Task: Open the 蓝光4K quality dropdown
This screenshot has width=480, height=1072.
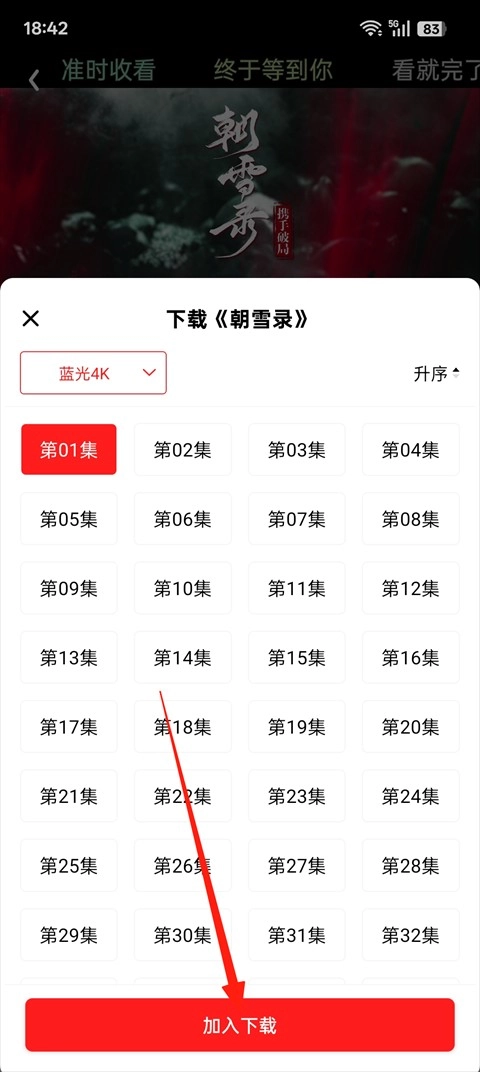Action: click(x=93, y=373)
